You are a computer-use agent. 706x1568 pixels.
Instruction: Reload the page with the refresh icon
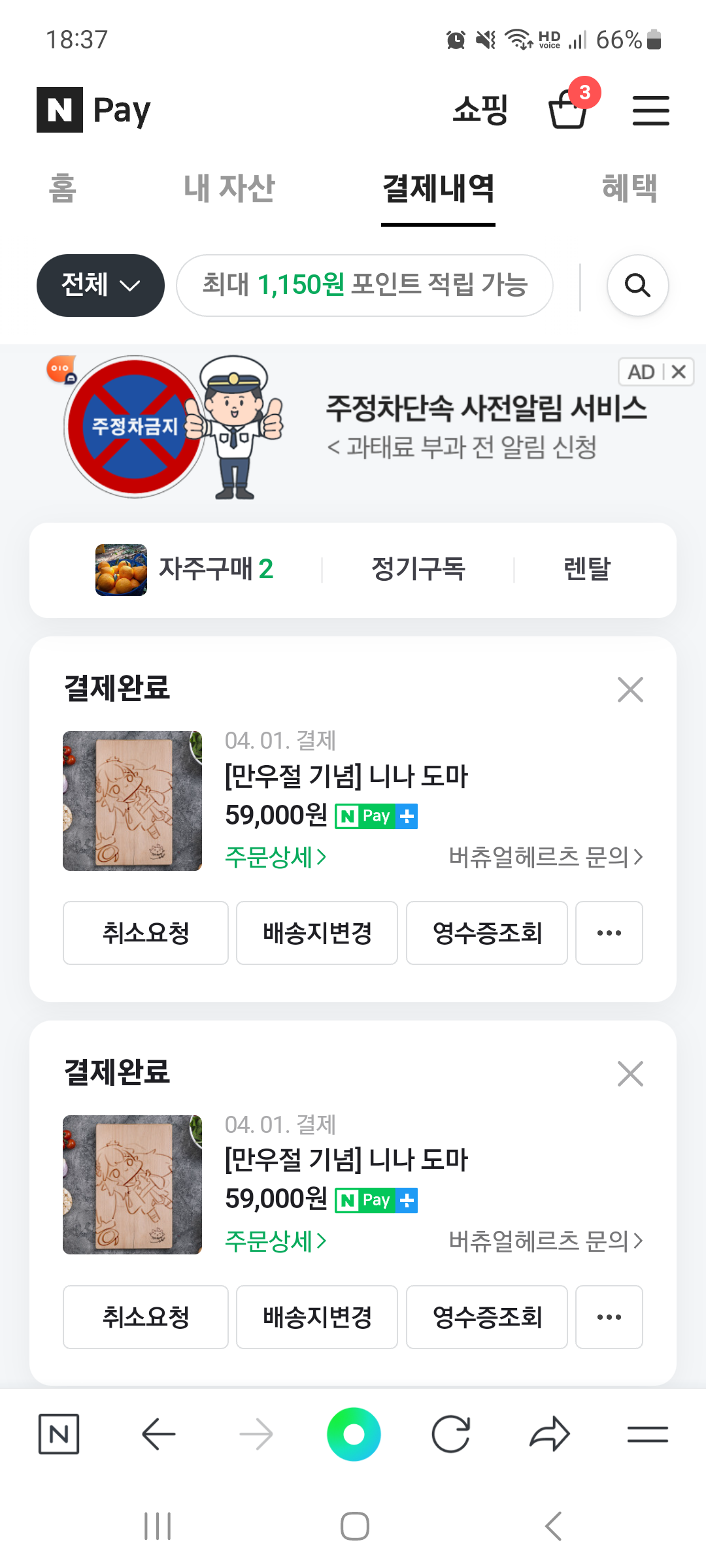tap(451, 1434)
